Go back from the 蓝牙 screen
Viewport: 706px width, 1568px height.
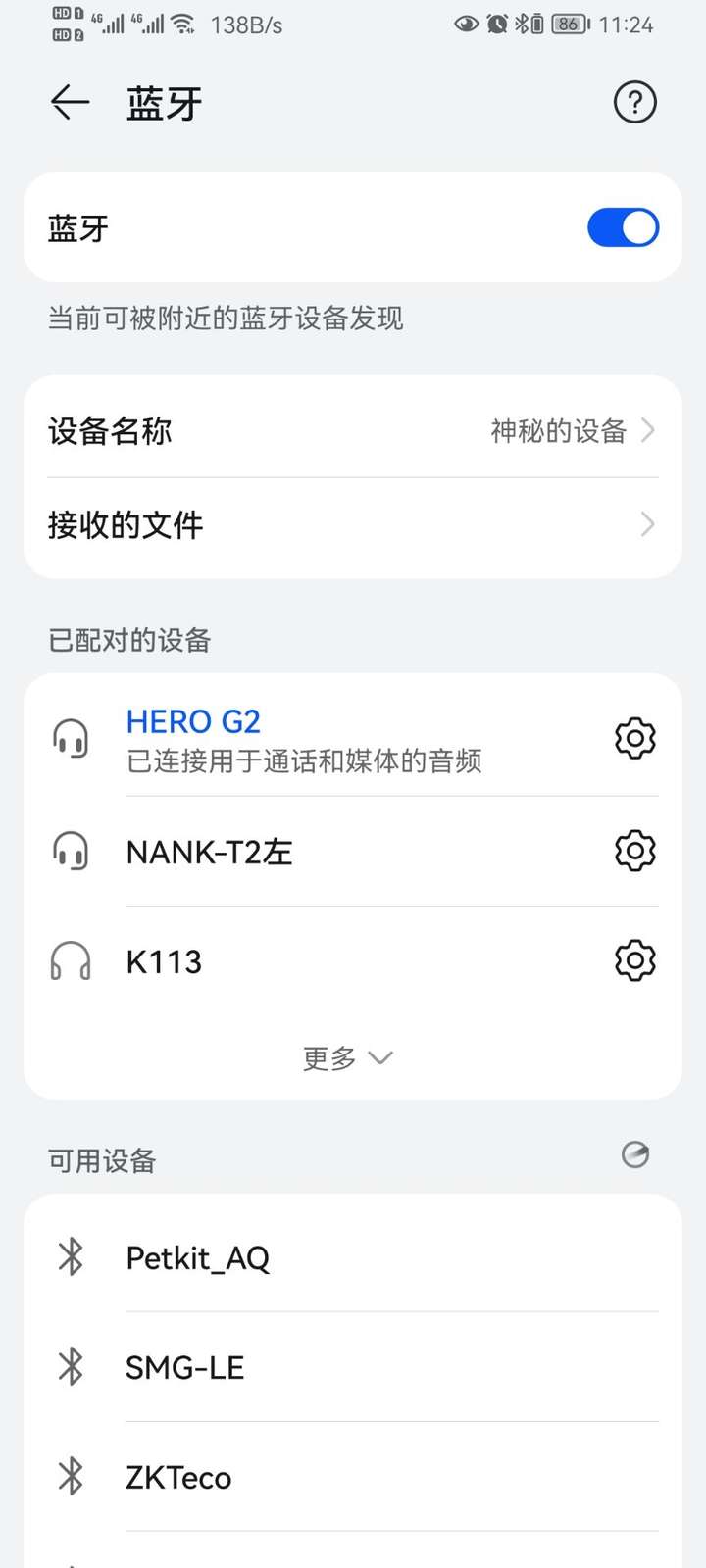pos(70,102)
